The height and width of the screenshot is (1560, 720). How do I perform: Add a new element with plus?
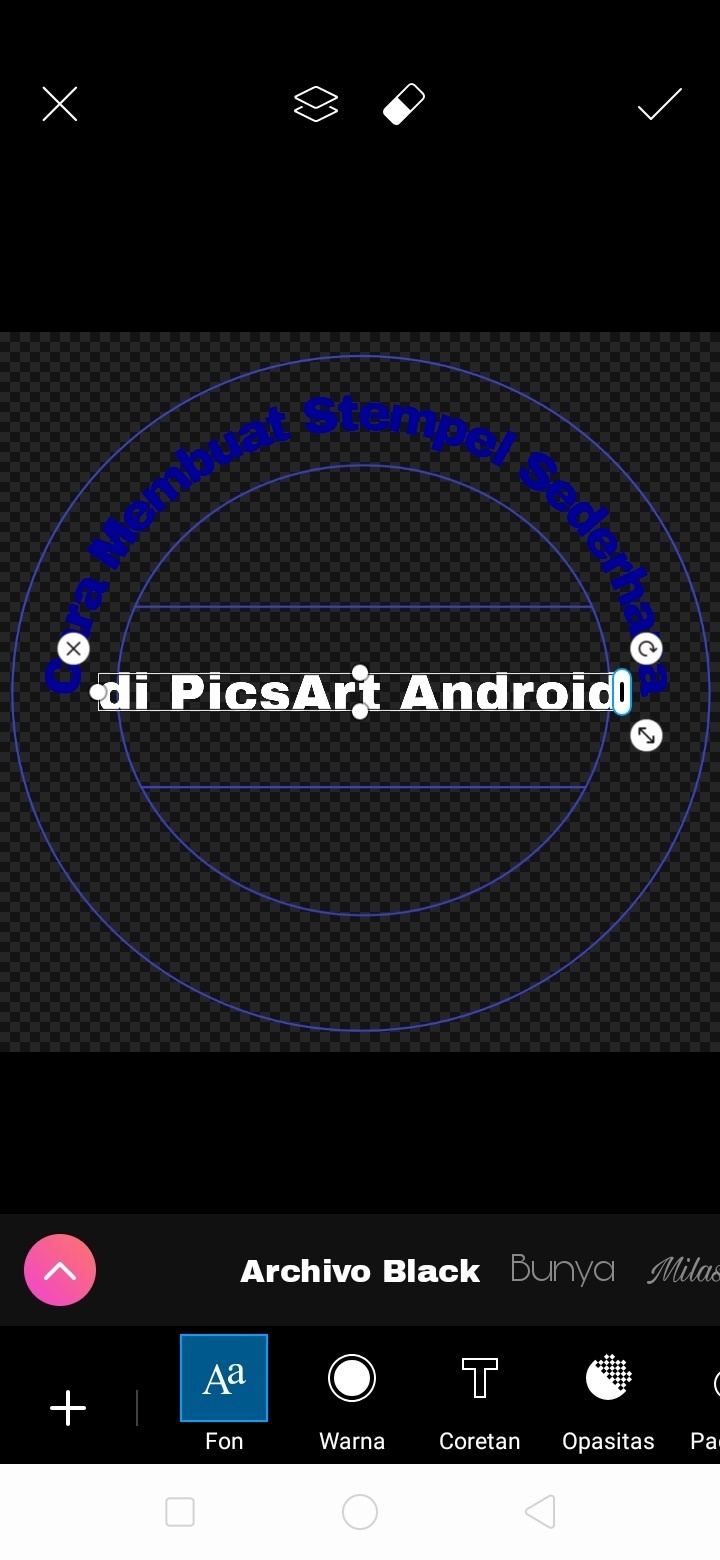(x=68, y=1408)
